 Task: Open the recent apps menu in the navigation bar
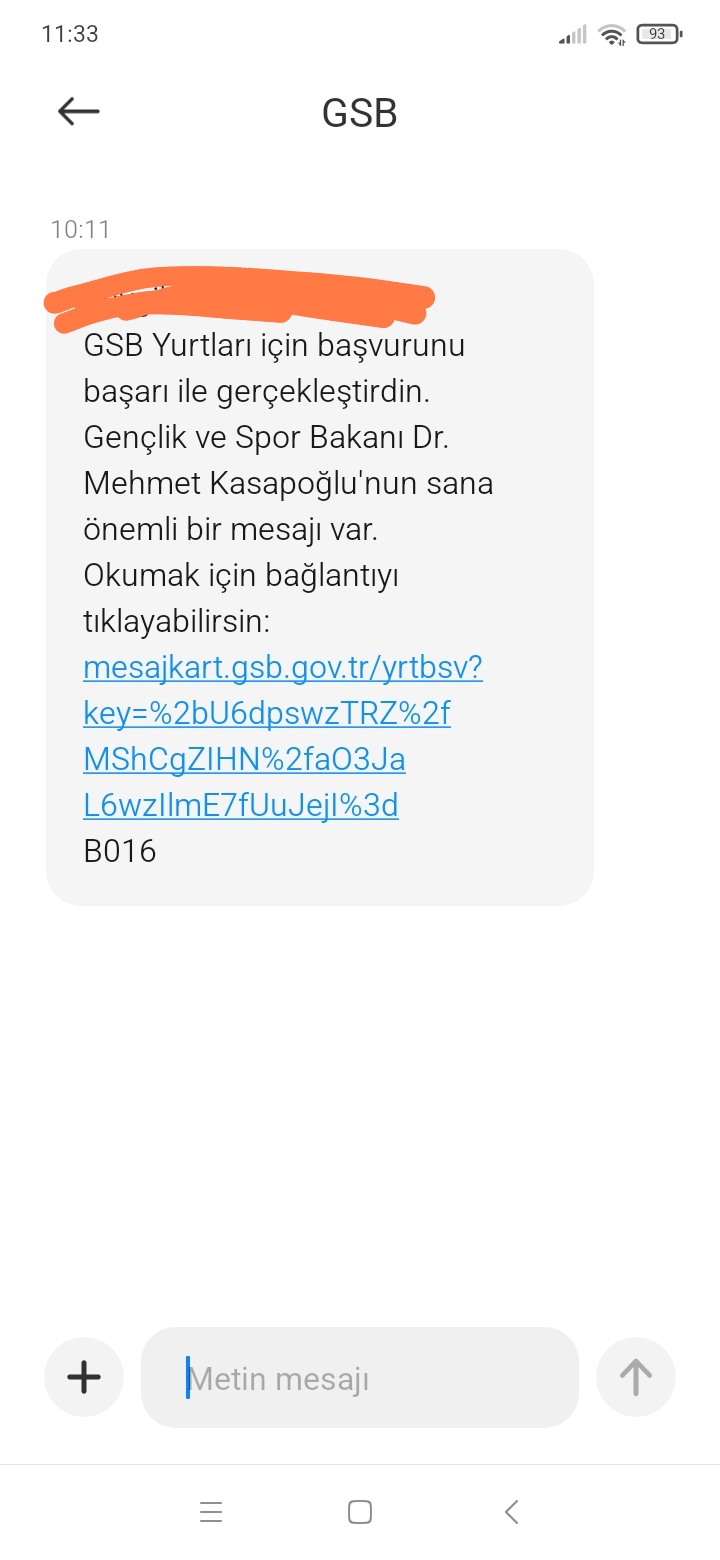click(211, 1512)
